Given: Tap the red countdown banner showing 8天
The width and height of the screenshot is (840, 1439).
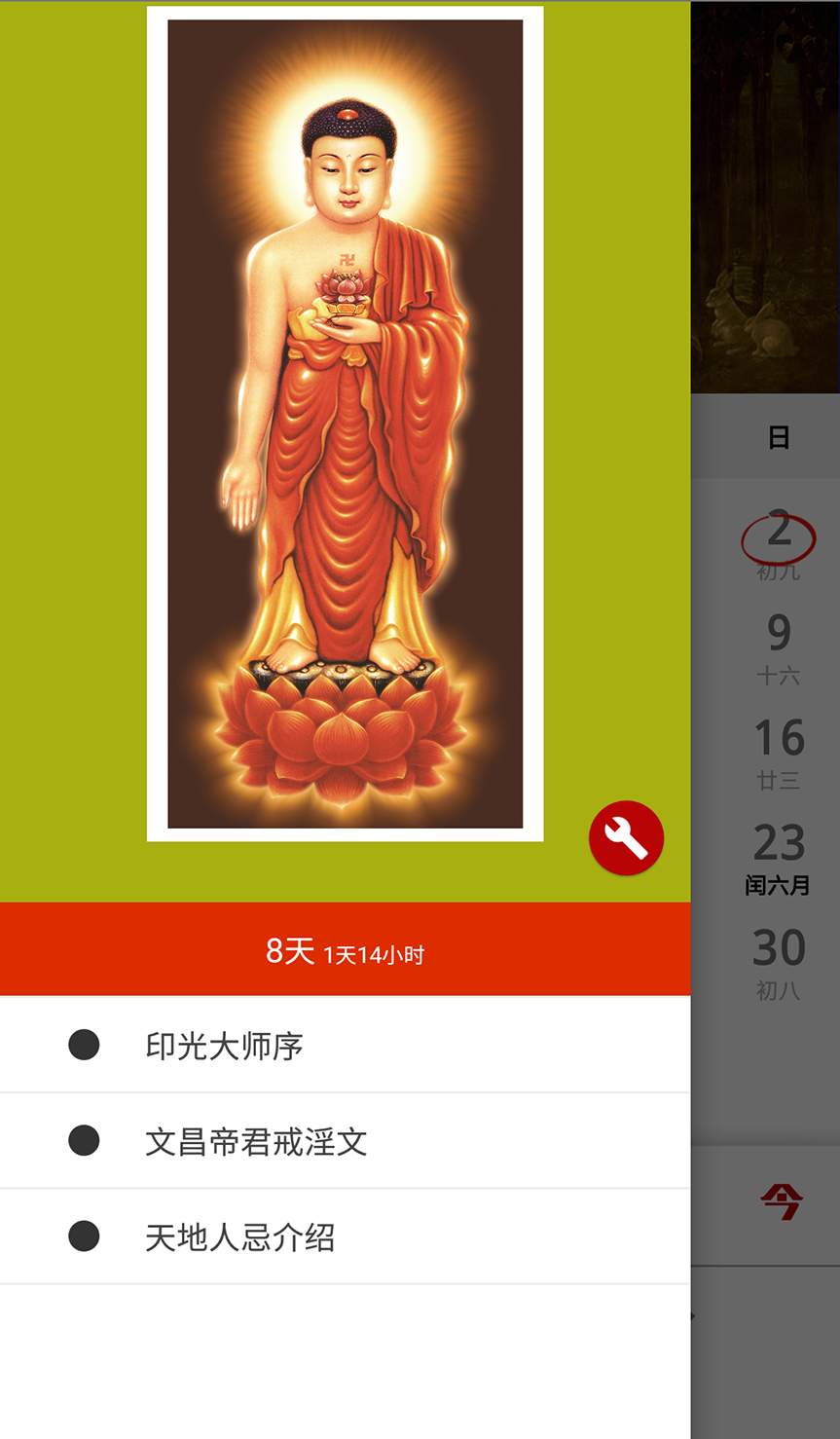Looking at the screenshot, I should pyautogui.click(x=346, y=947).
